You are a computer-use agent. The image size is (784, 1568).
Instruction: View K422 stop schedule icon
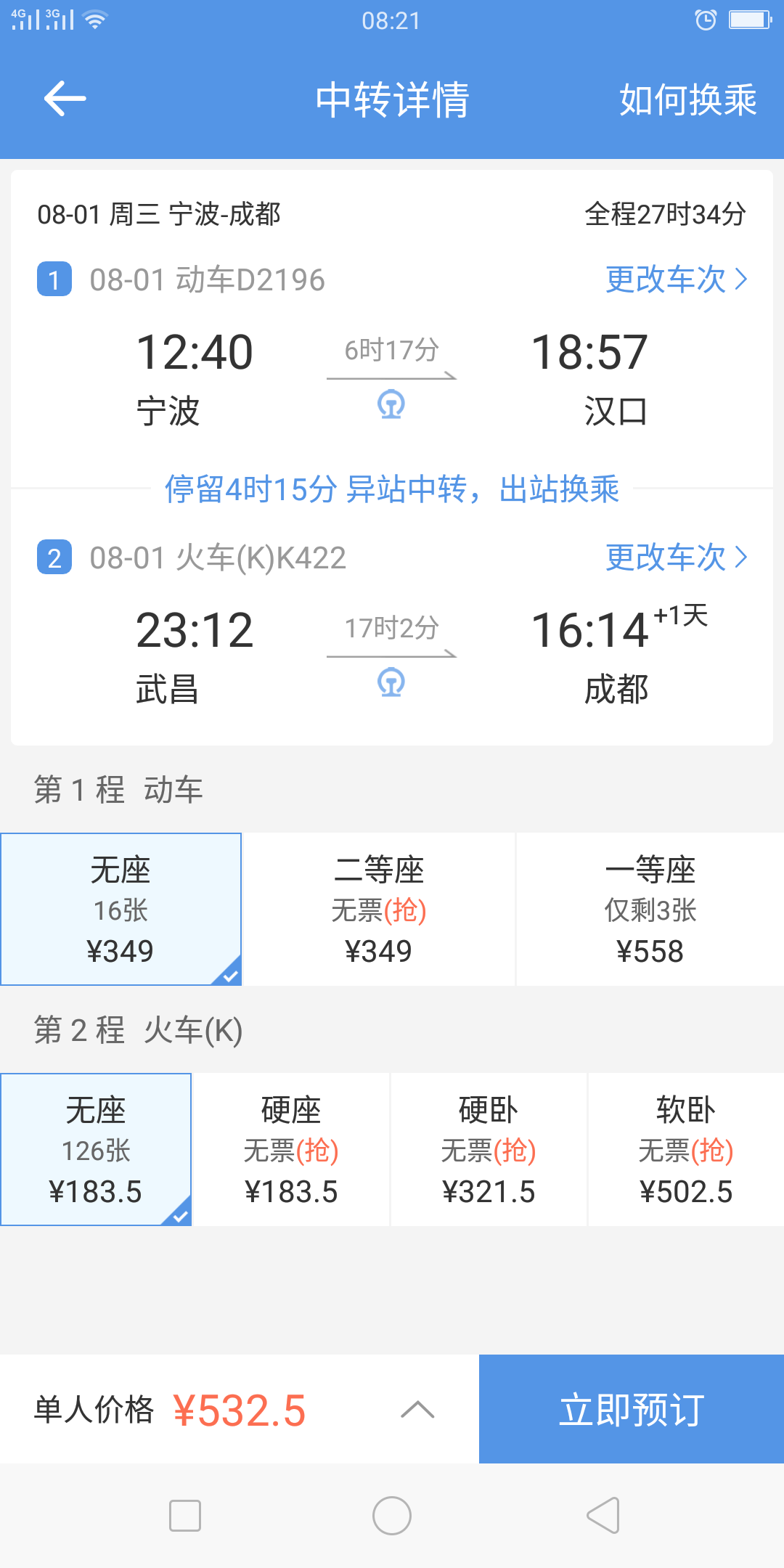(391, 682)
